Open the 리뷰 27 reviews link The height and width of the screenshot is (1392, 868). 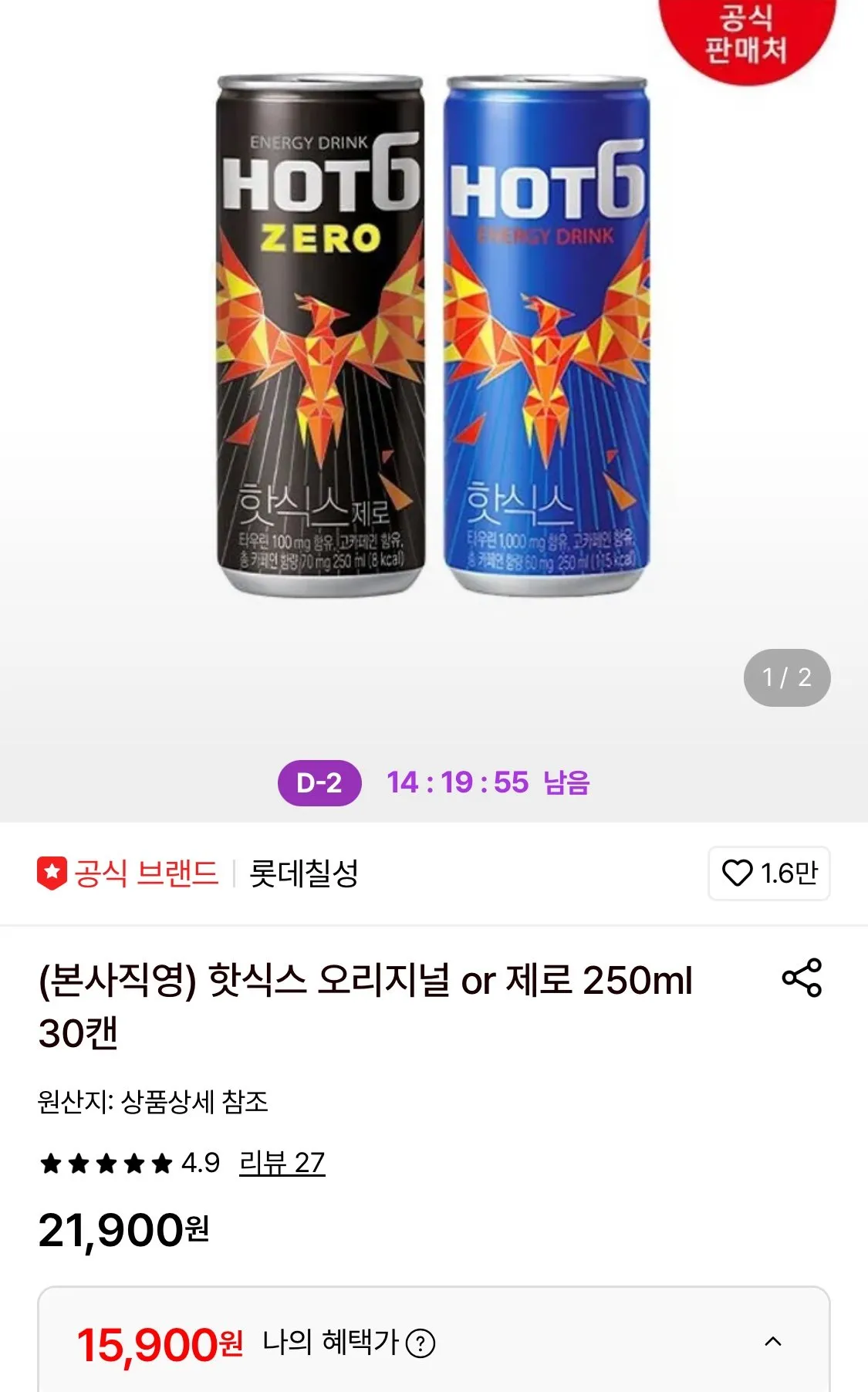[282, 1163]
